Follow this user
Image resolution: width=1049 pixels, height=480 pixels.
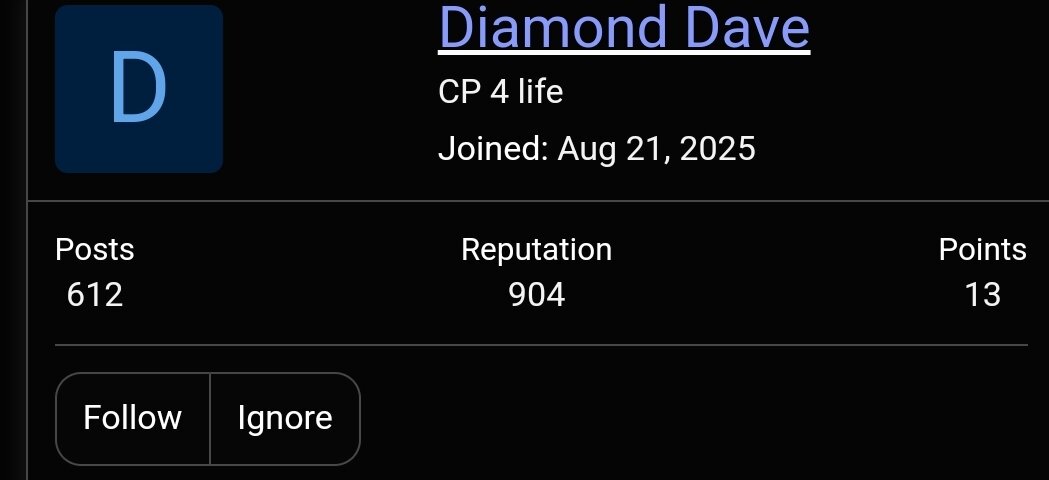pyautogui.click(x=133, y=417)
